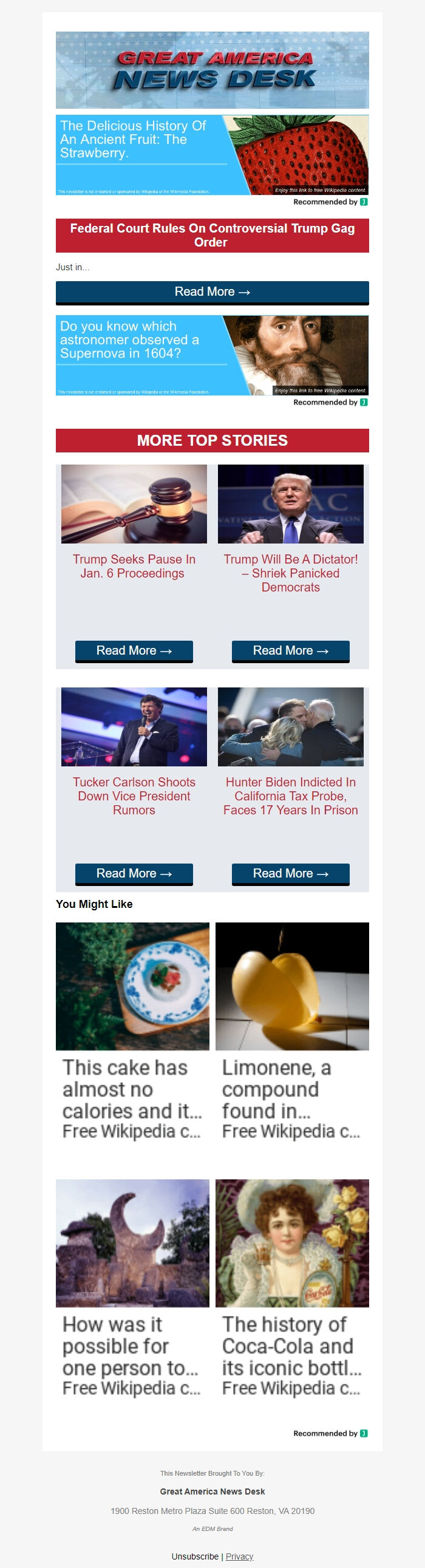Viewport: 425px width, 1568px height.
Task: Open Trump Seeks Pause In Jan. 6 headline
Action: tap(134, 566)
